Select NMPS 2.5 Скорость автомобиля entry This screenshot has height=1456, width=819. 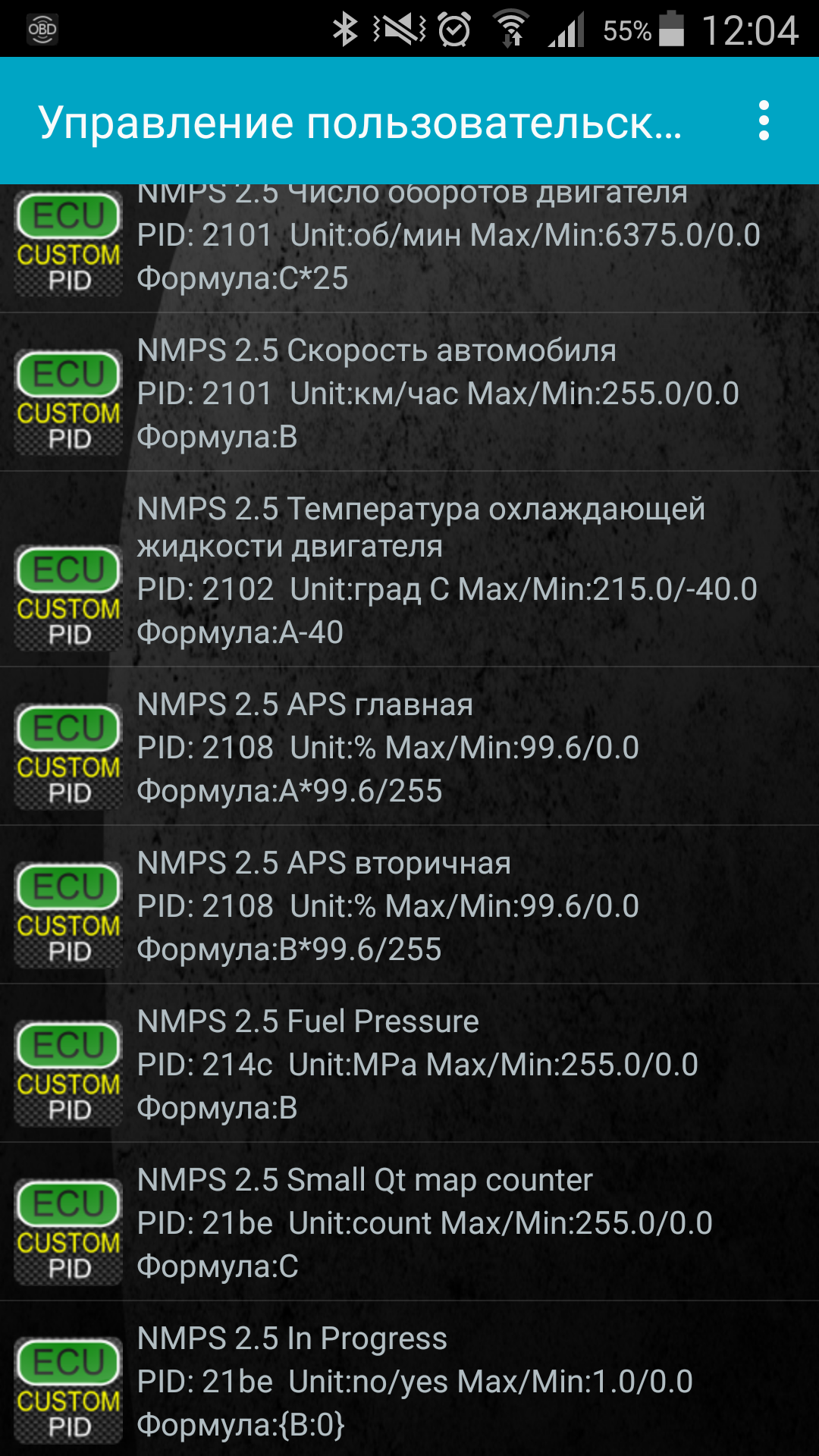tap(409, 393)
